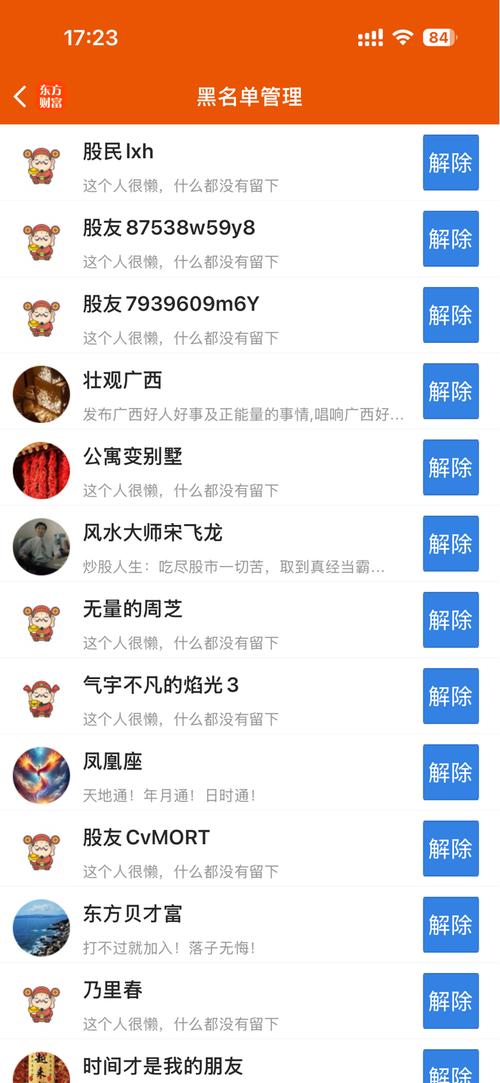
Task: Go back with the top-left arrow
Action: (x=21, y=97)
